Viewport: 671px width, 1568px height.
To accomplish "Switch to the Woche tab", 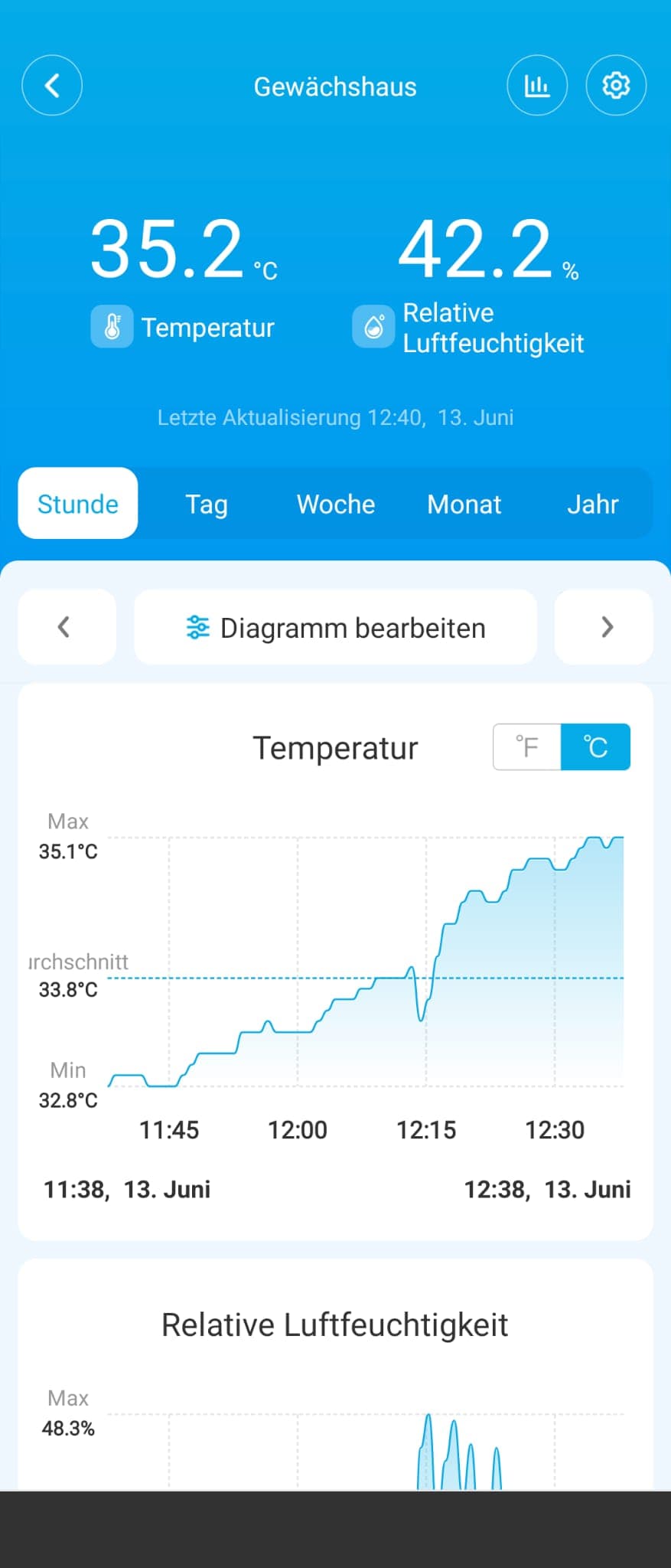I will [x=336, y=504].
